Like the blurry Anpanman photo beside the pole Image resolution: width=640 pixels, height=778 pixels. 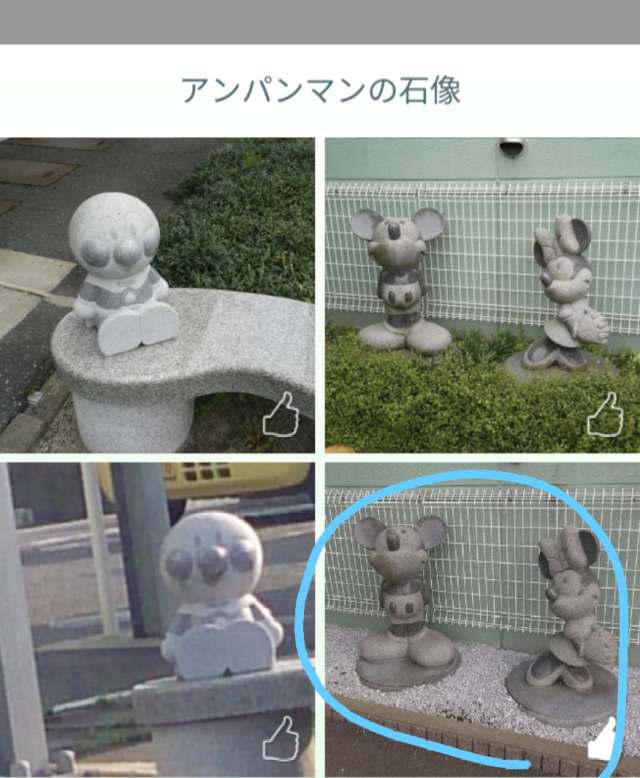click(x=281, y=738)
